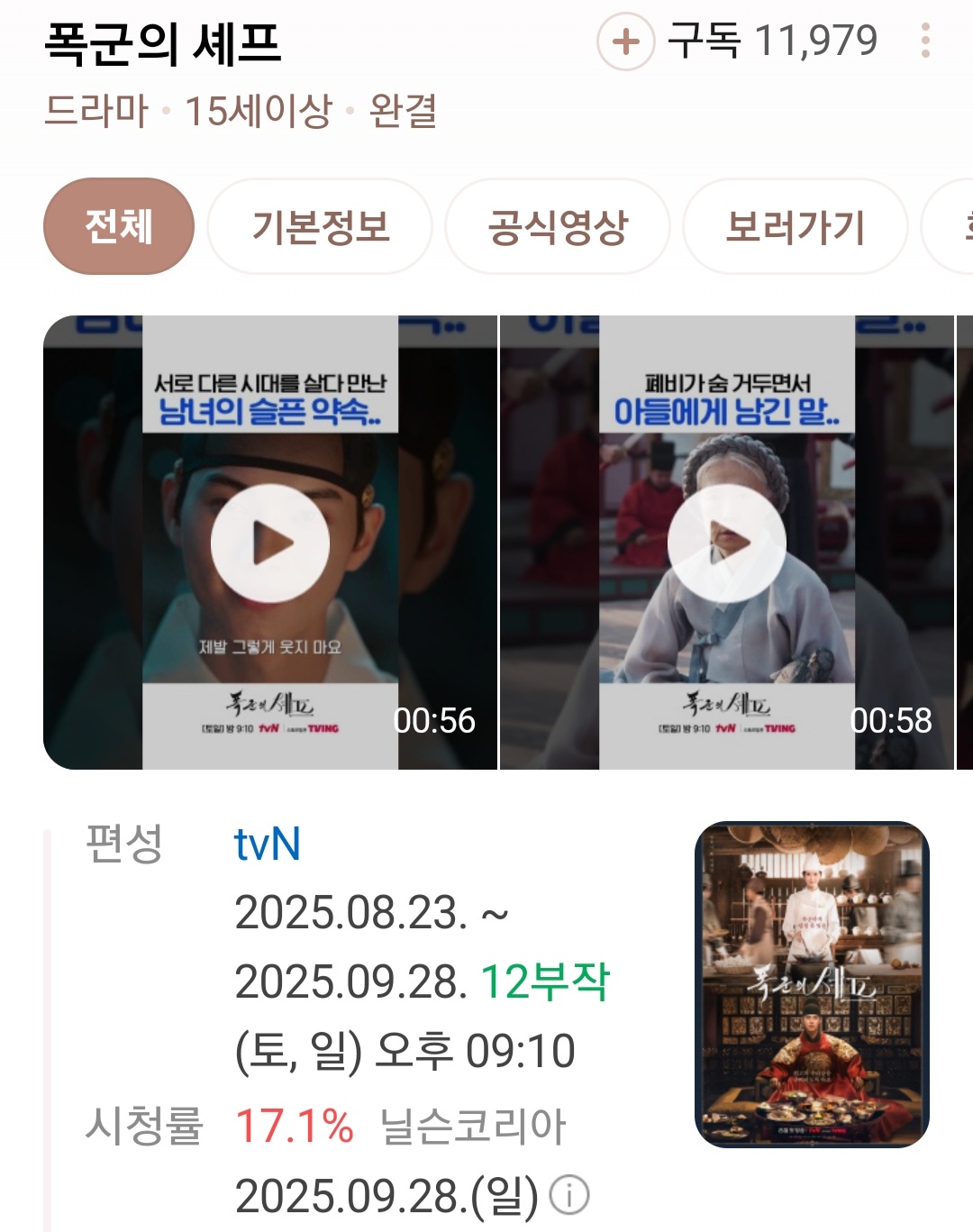The height and width of the screenshot is (1232, 973).
Task: Open the three-dot overflow menu
Action: [x=925, y=41]
